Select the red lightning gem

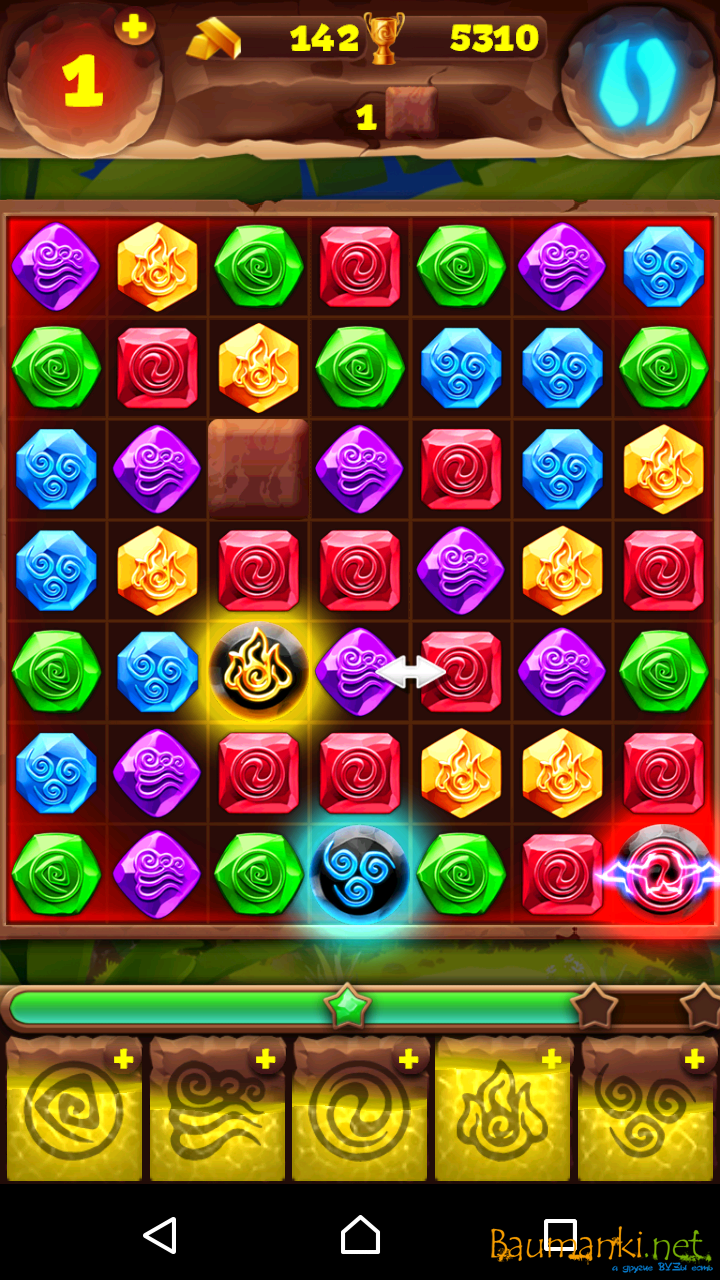(x=663, y=873)
